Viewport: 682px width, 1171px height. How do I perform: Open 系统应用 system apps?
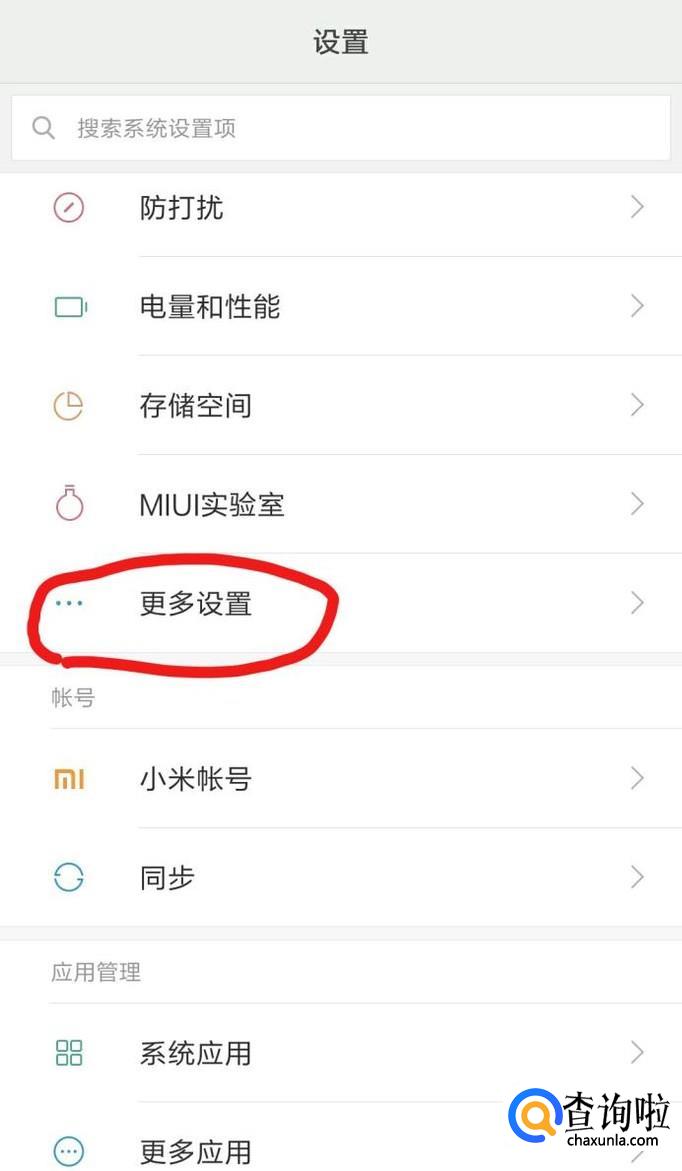[340, 1052]
